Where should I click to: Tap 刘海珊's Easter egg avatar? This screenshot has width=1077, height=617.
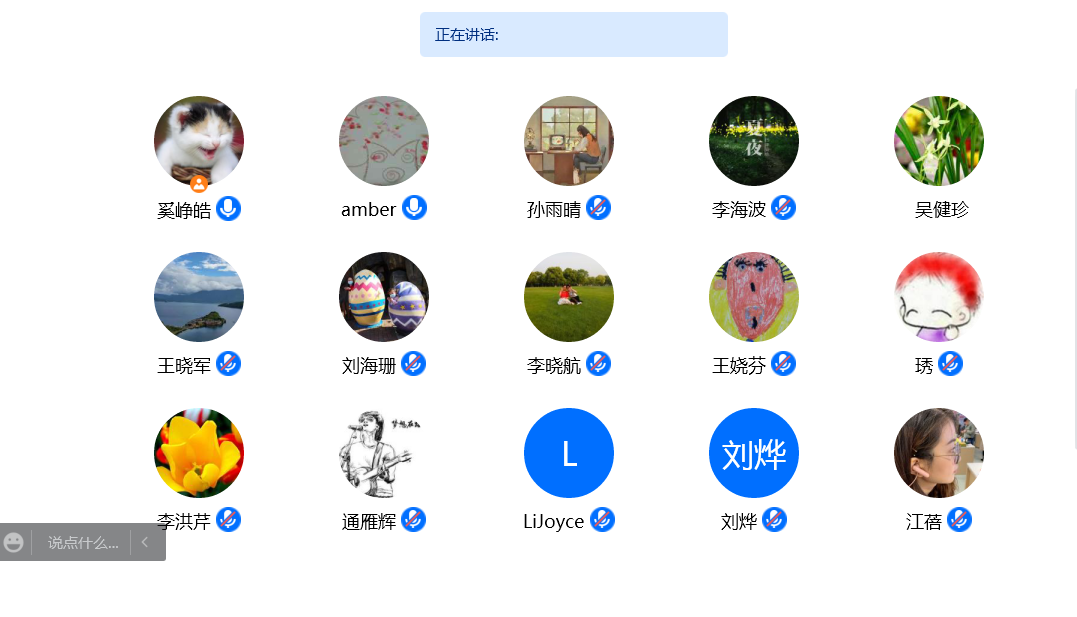click(x=384, y=297)
